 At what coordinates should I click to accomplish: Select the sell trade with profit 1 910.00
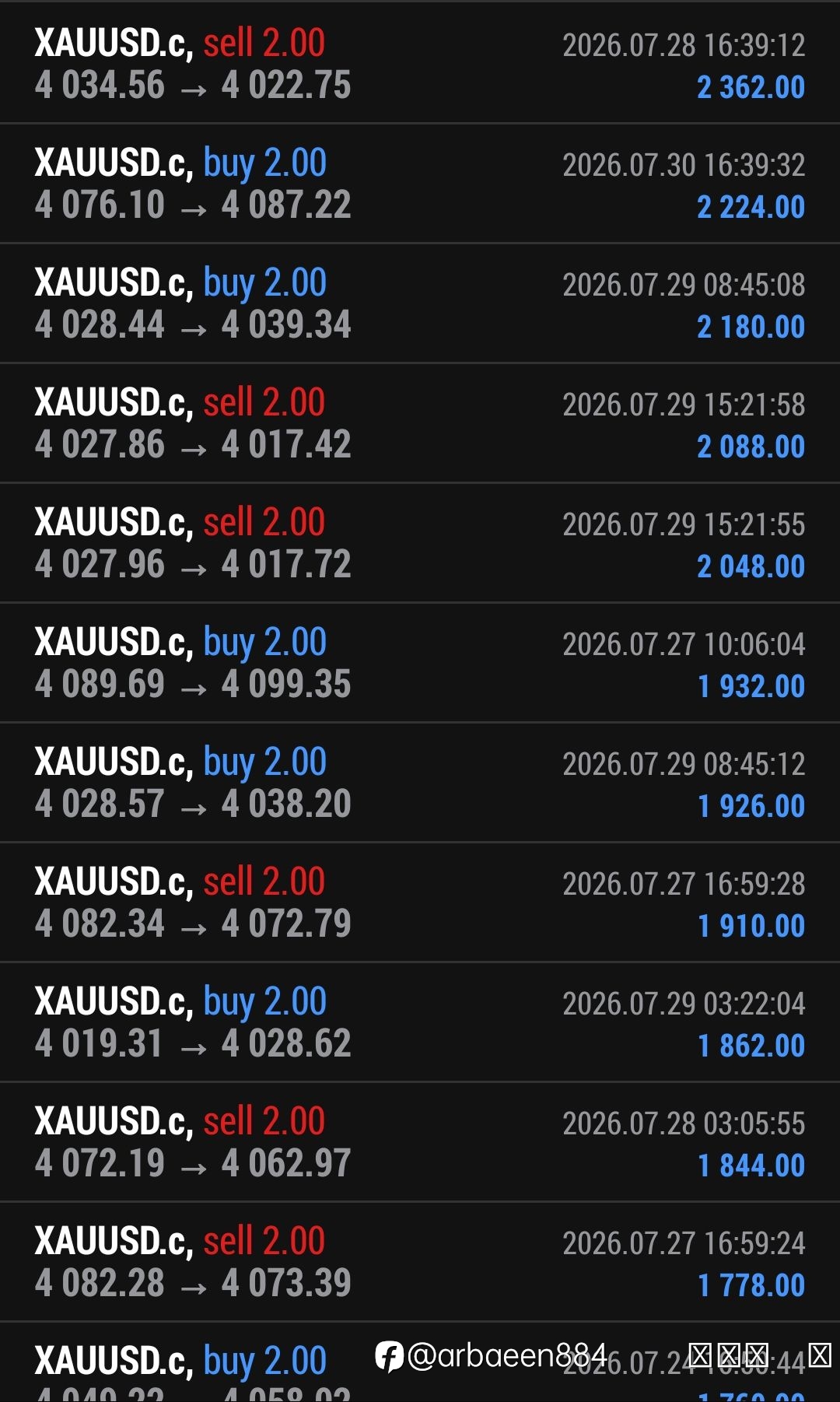(x=420, y=903)
